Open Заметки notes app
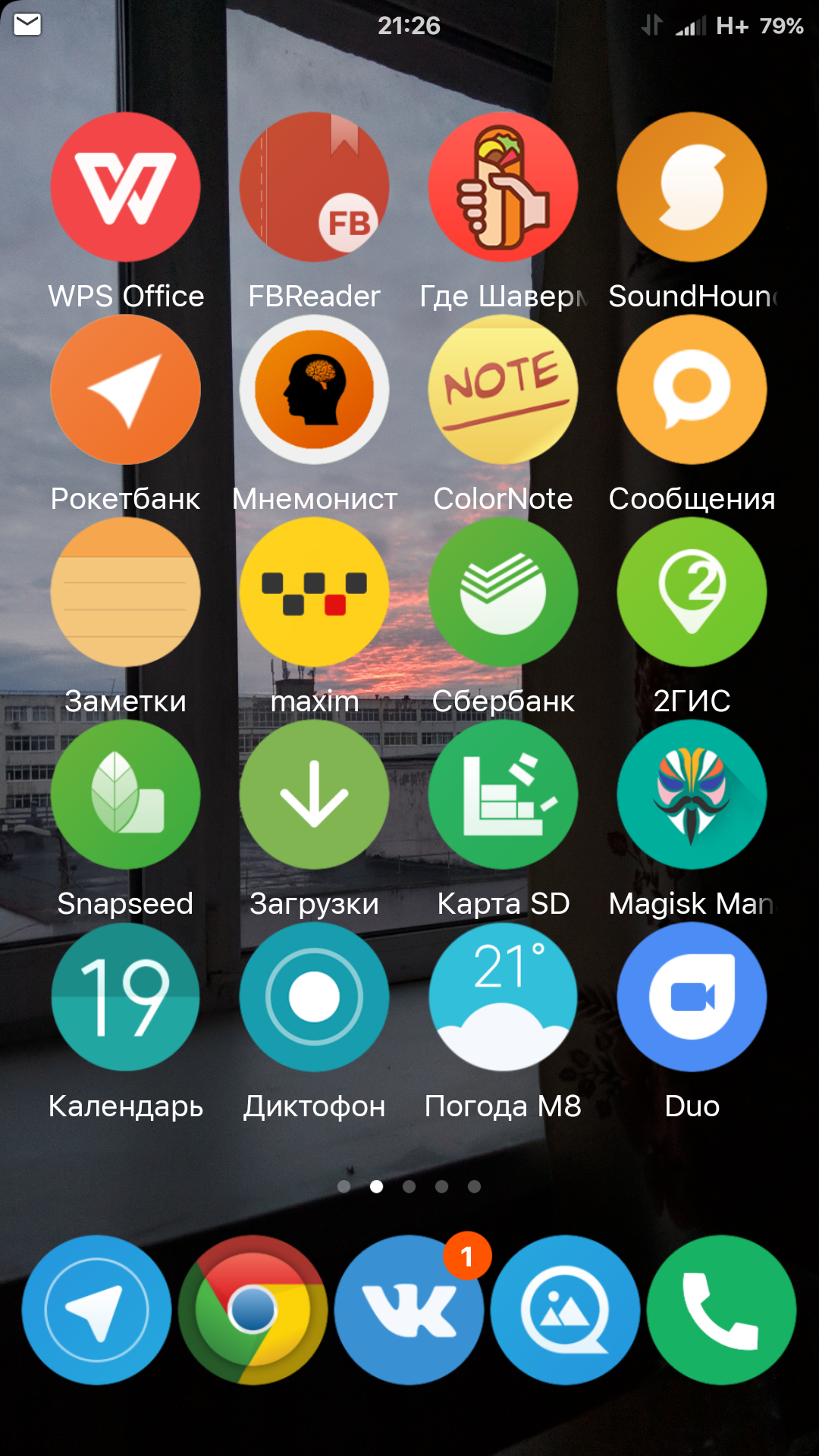The height and width of the screenshot is (1456, 819). [126, 592]
